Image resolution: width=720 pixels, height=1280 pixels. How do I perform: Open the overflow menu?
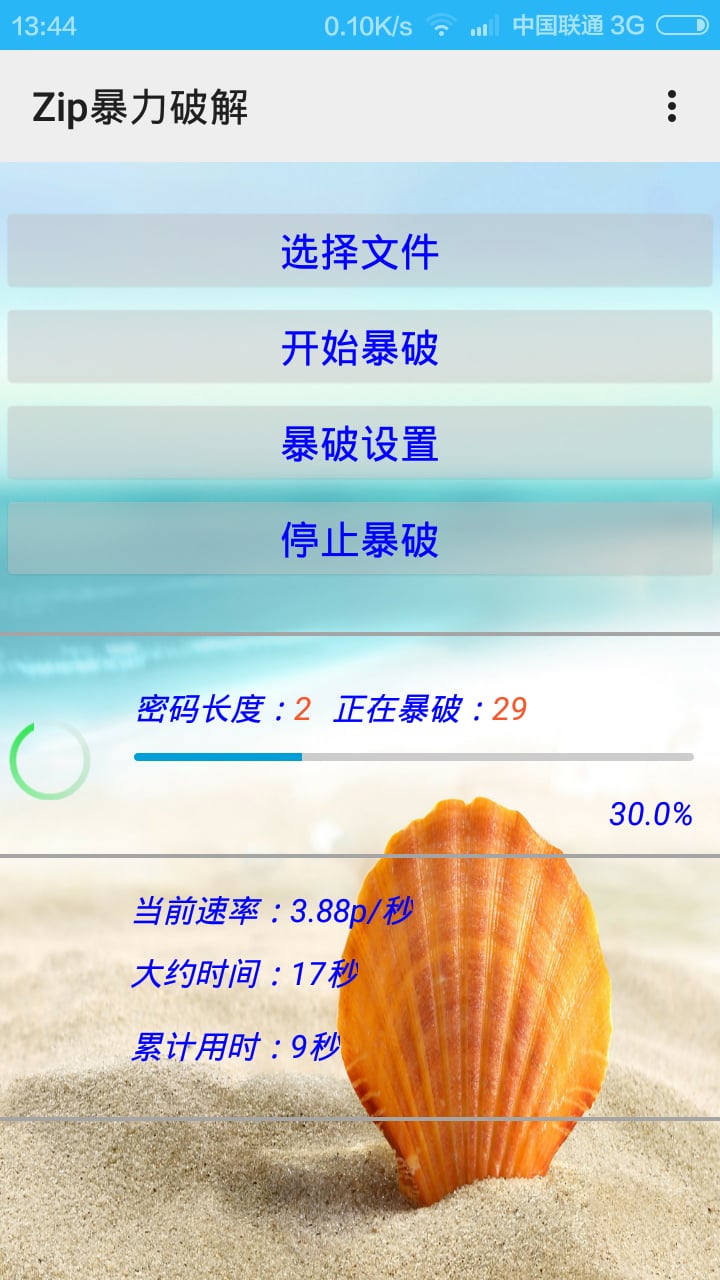(x=672, y=106)
